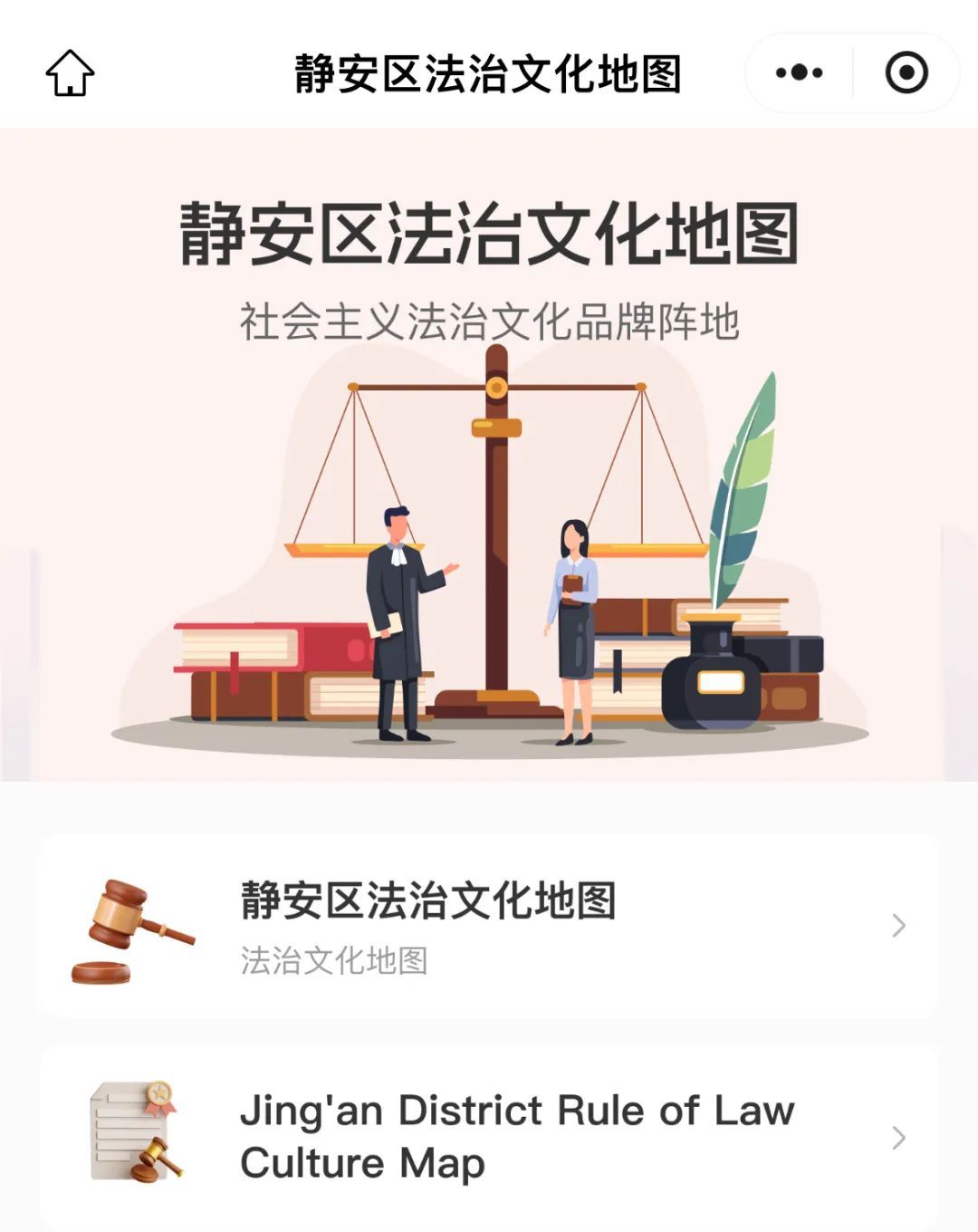The height and width of the screenshot is (1232, 978).
Task: Close the mini program via the circle button
Action: (906, 72)
